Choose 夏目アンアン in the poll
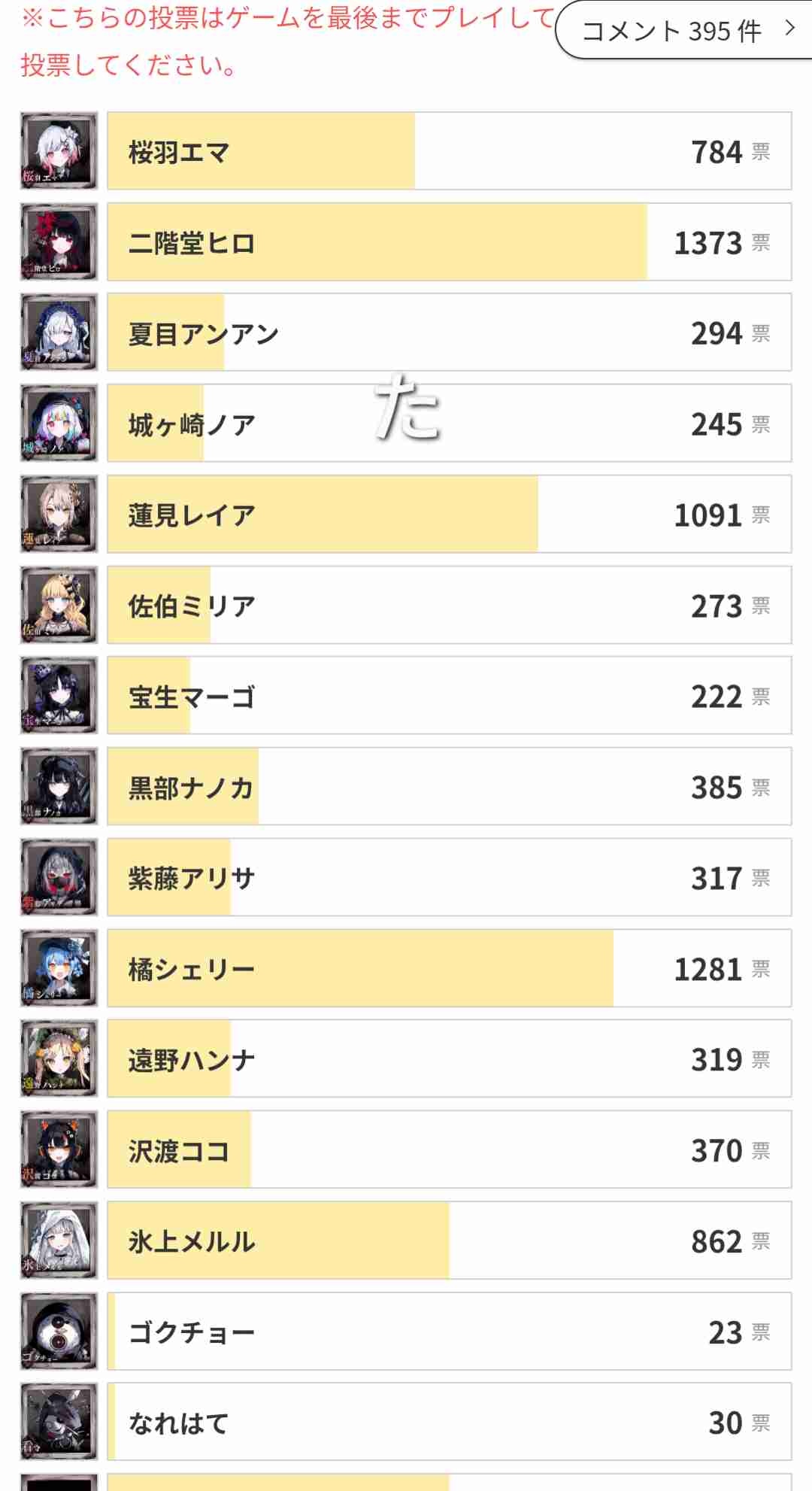812x1491 pixels. 449,333
